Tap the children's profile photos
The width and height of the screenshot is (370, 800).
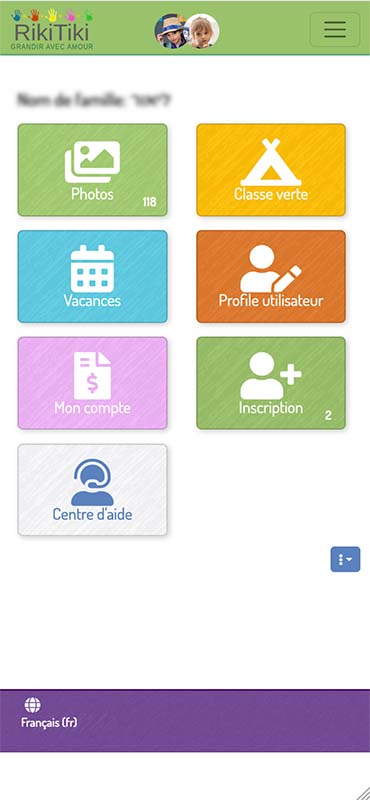click(x=187, y=31)
